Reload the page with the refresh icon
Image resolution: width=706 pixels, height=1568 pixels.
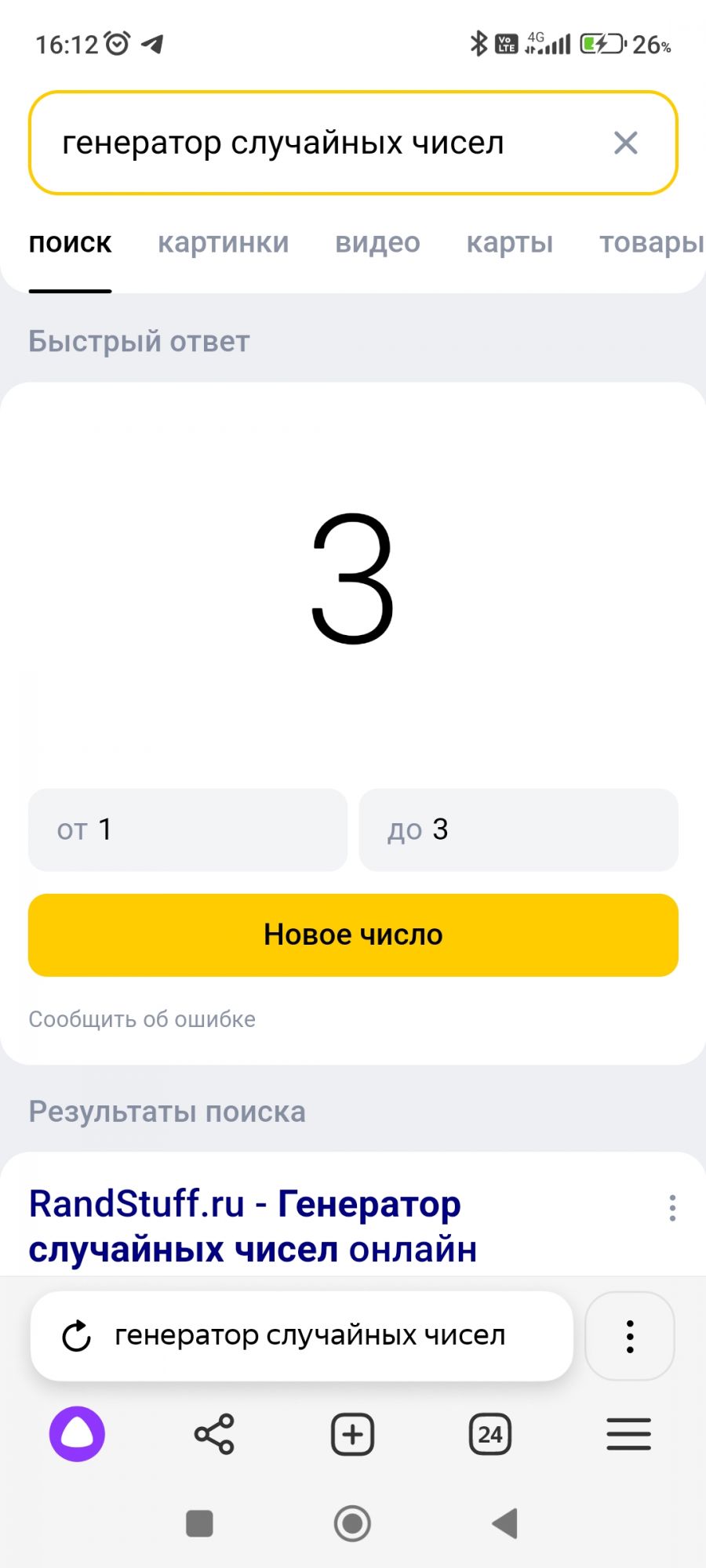click(x=77, y=1336)
